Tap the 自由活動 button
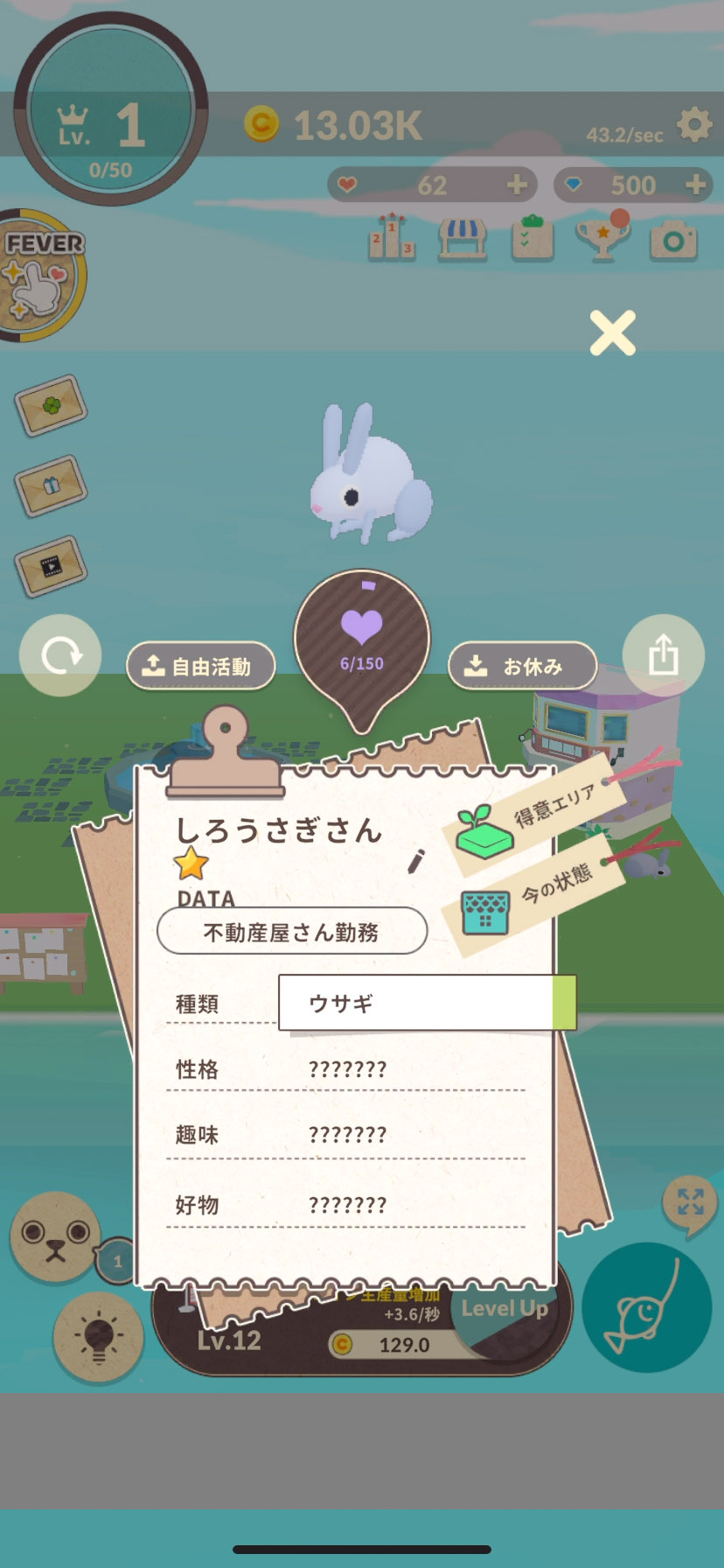The image size is (724, 1568). (x=200, y=667)
